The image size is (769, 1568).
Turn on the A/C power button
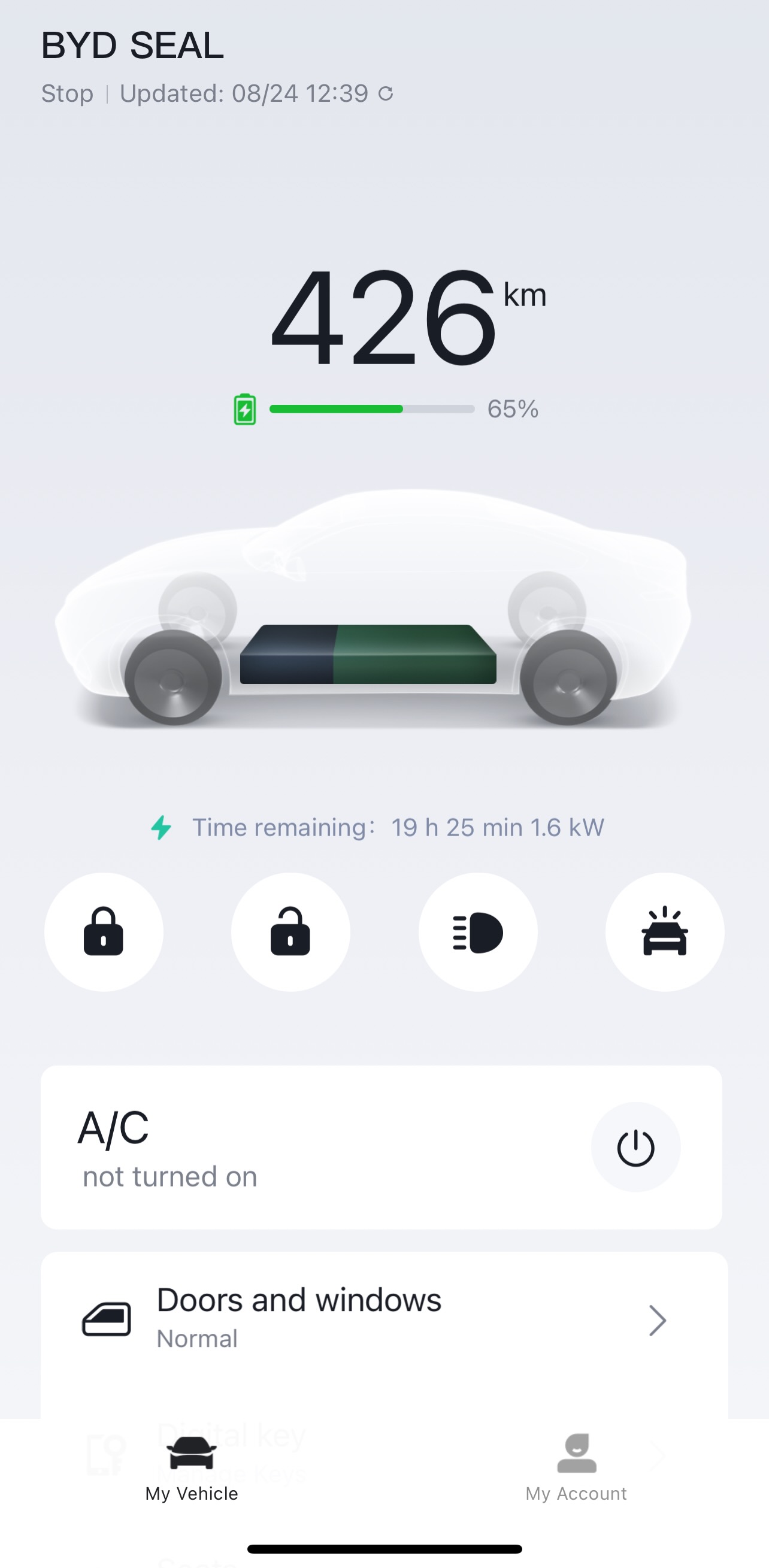point(635,1148)
